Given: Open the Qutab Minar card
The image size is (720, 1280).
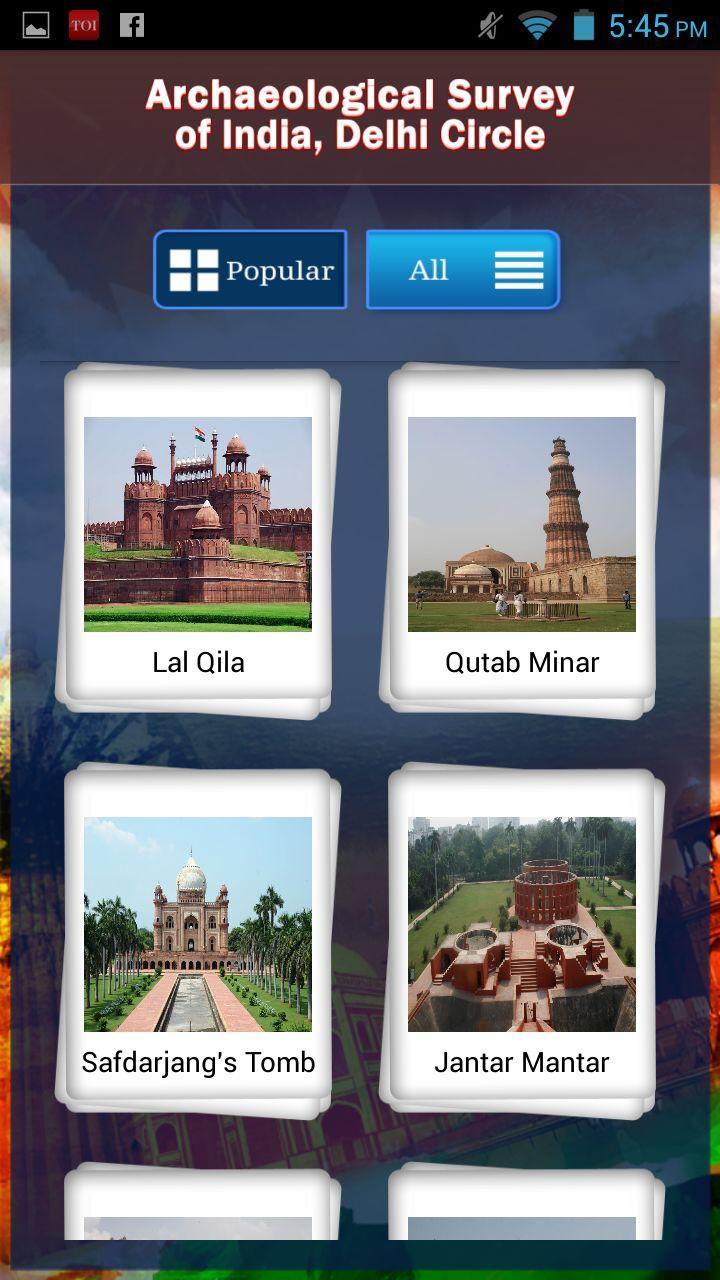Looking at the screenshot, I should [x=521, y=540].
